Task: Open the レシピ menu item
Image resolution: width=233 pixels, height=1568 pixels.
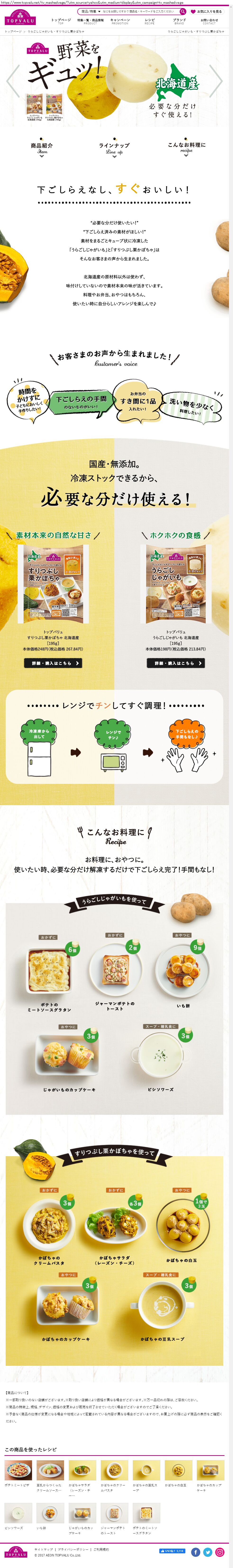Action: pyautogui.click(x=149, y=21)
